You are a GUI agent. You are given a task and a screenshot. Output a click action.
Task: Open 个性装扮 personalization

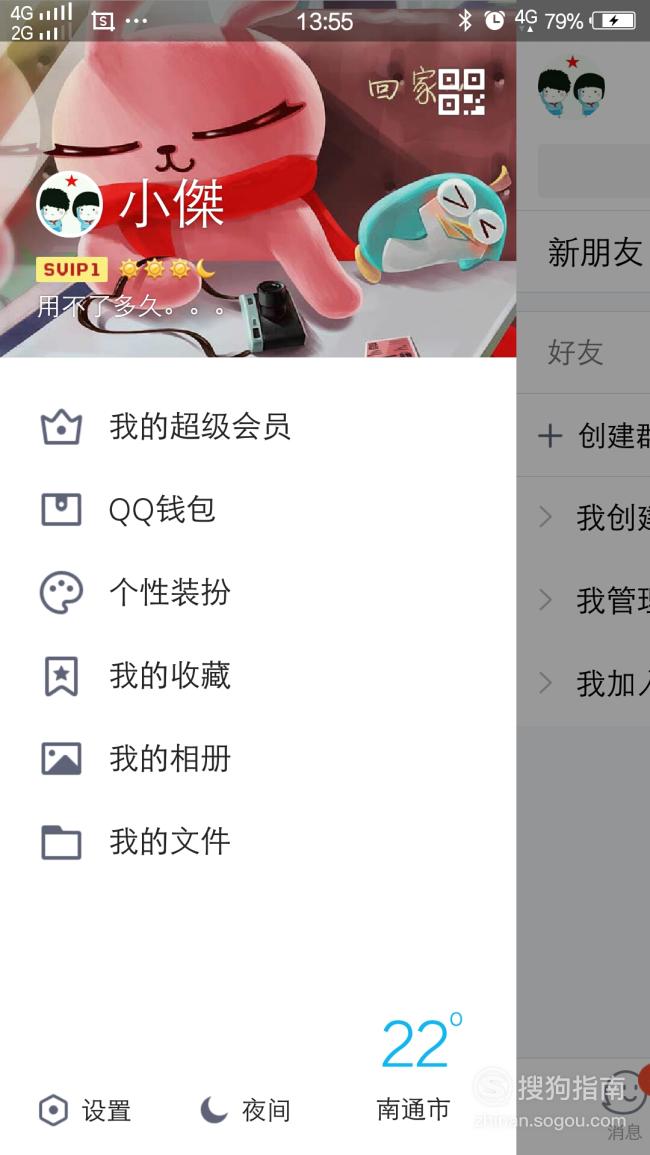[258, 593]
